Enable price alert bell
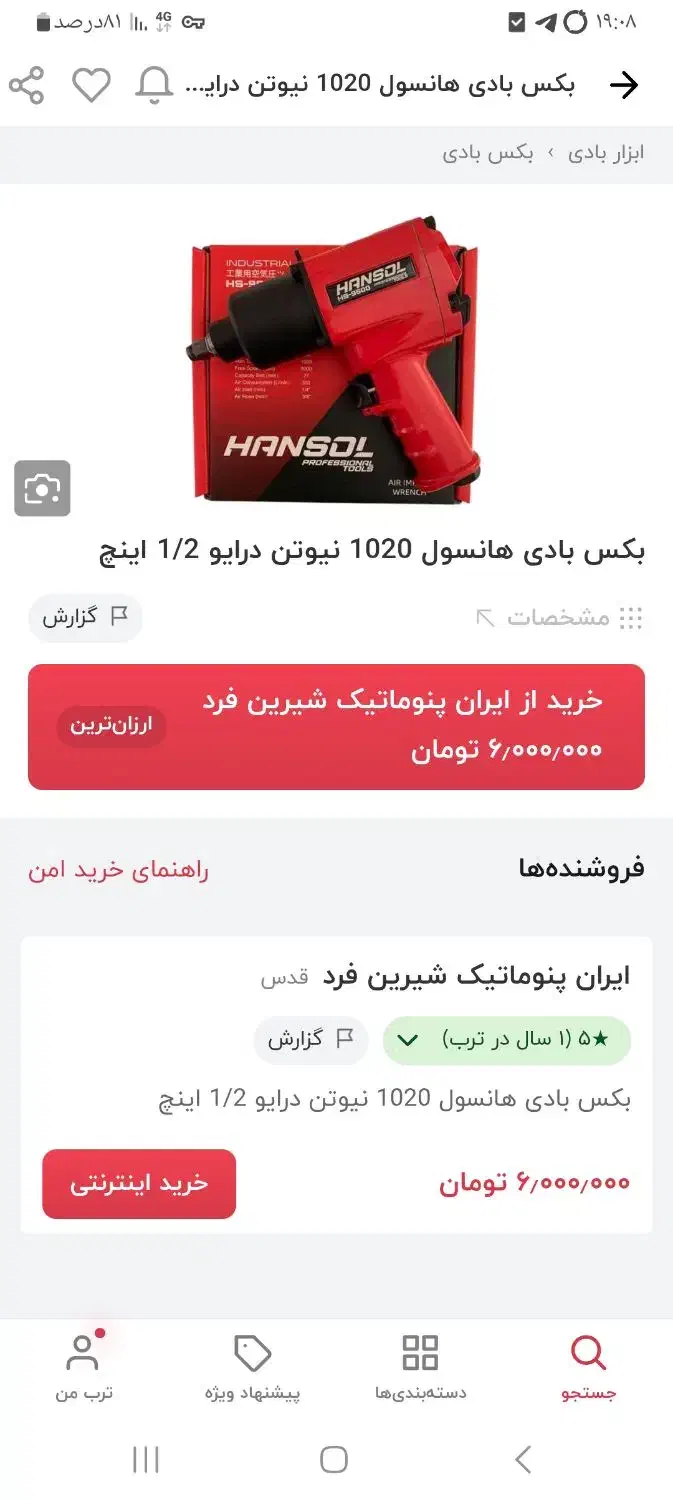This screenshot has width=673, height=1500. [154, 86]
